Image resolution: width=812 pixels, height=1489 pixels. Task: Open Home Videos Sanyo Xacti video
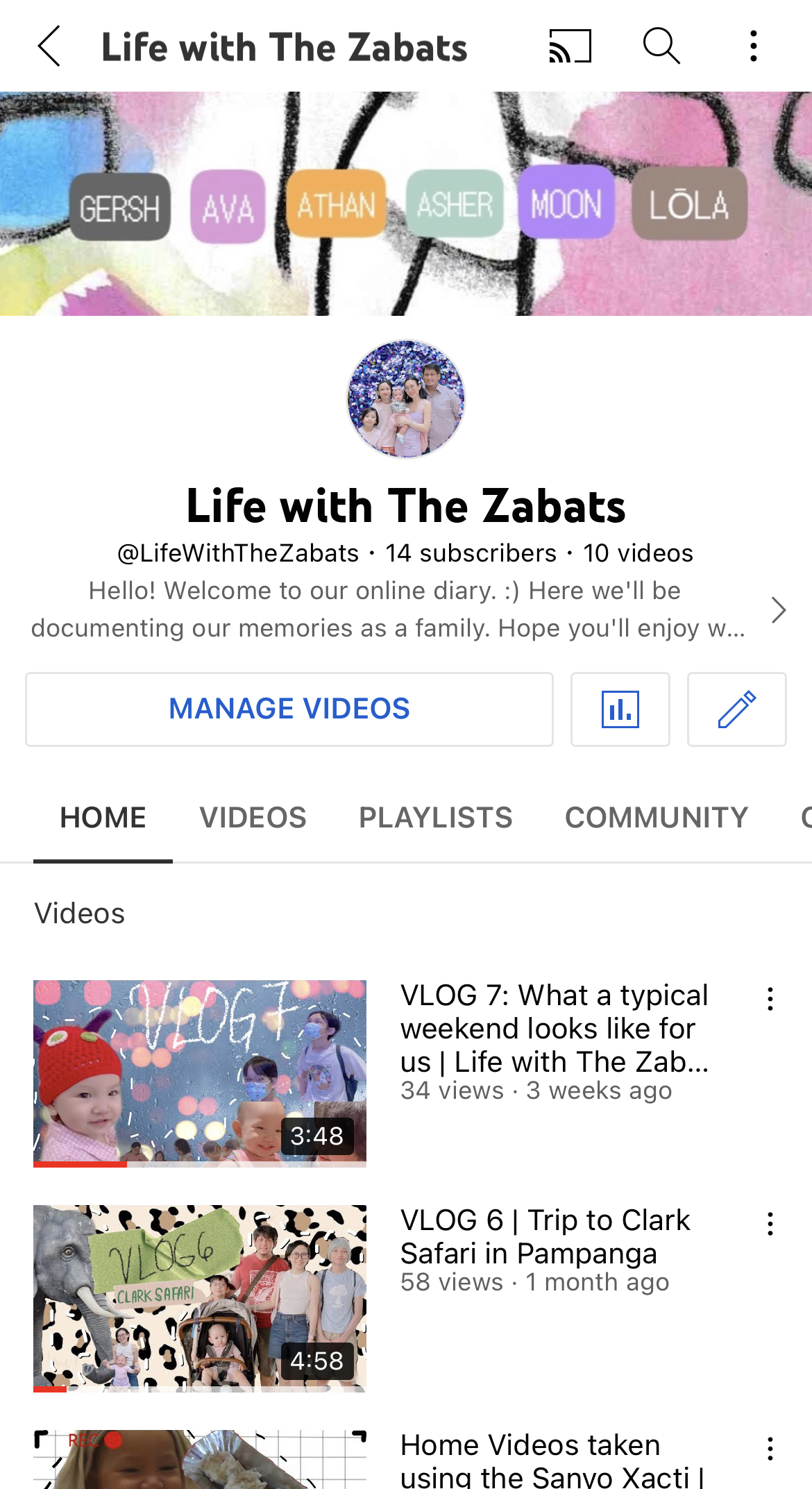200,1458
